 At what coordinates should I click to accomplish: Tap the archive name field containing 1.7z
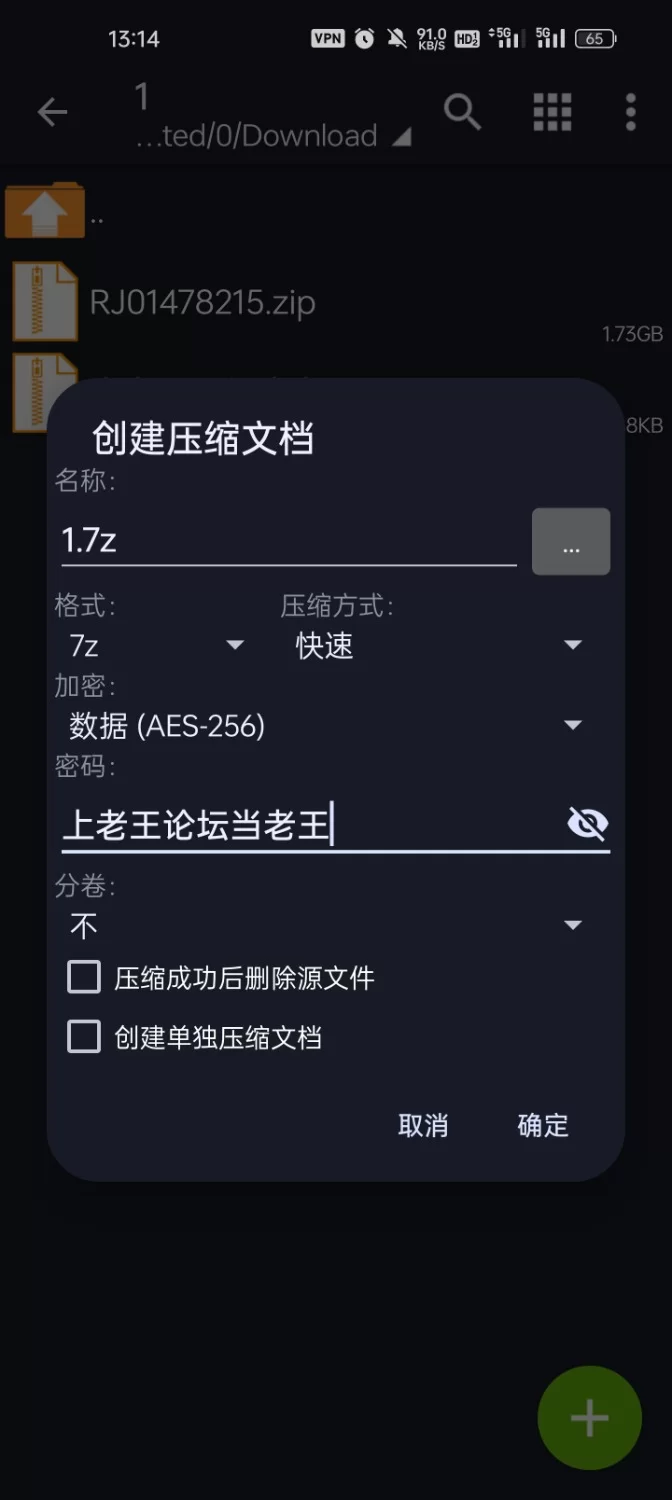coord(288,541)
